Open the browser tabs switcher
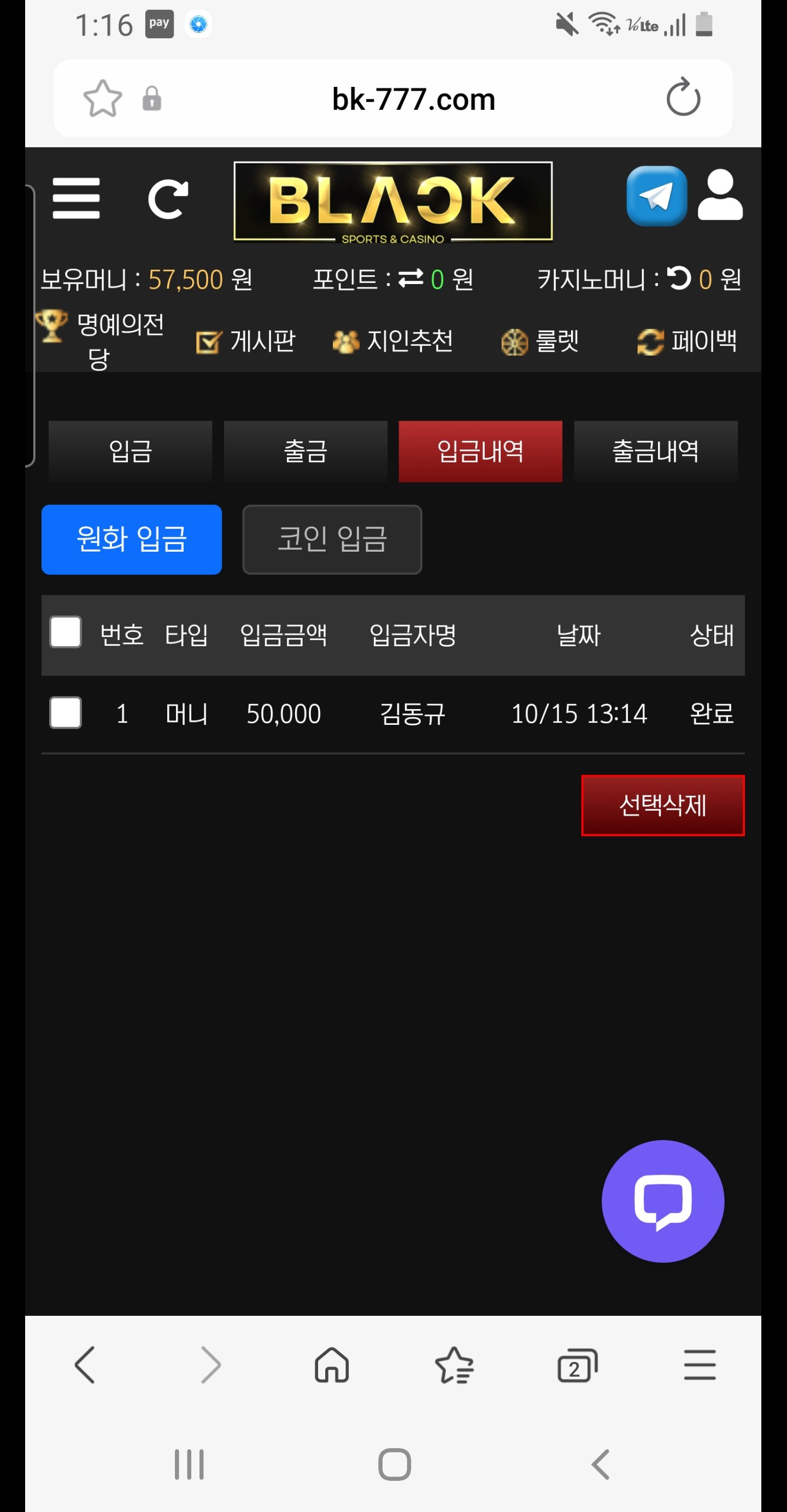 tap(577, 1365)
